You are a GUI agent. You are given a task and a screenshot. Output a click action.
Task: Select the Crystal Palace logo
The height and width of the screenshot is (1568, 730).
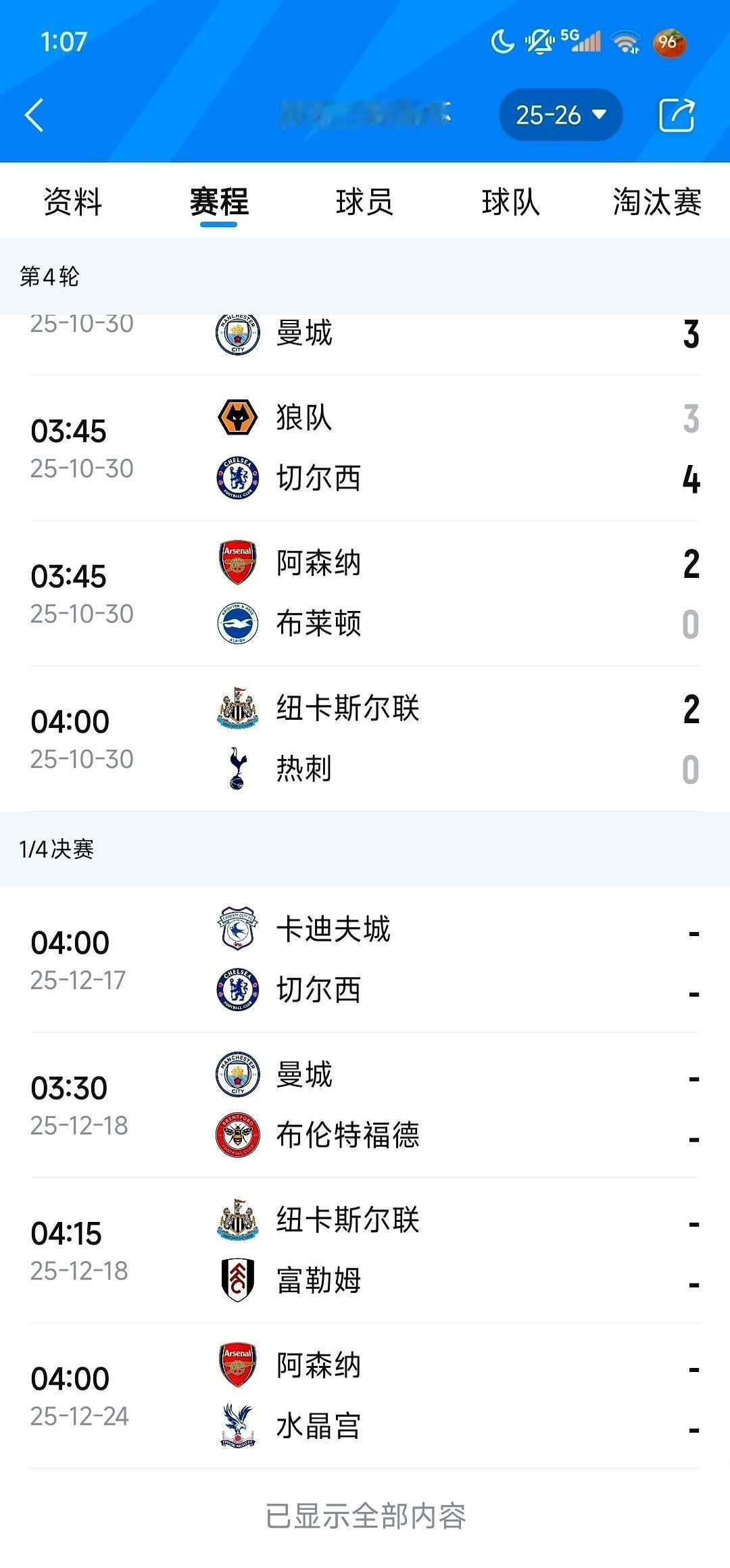tap(237, 1425)
